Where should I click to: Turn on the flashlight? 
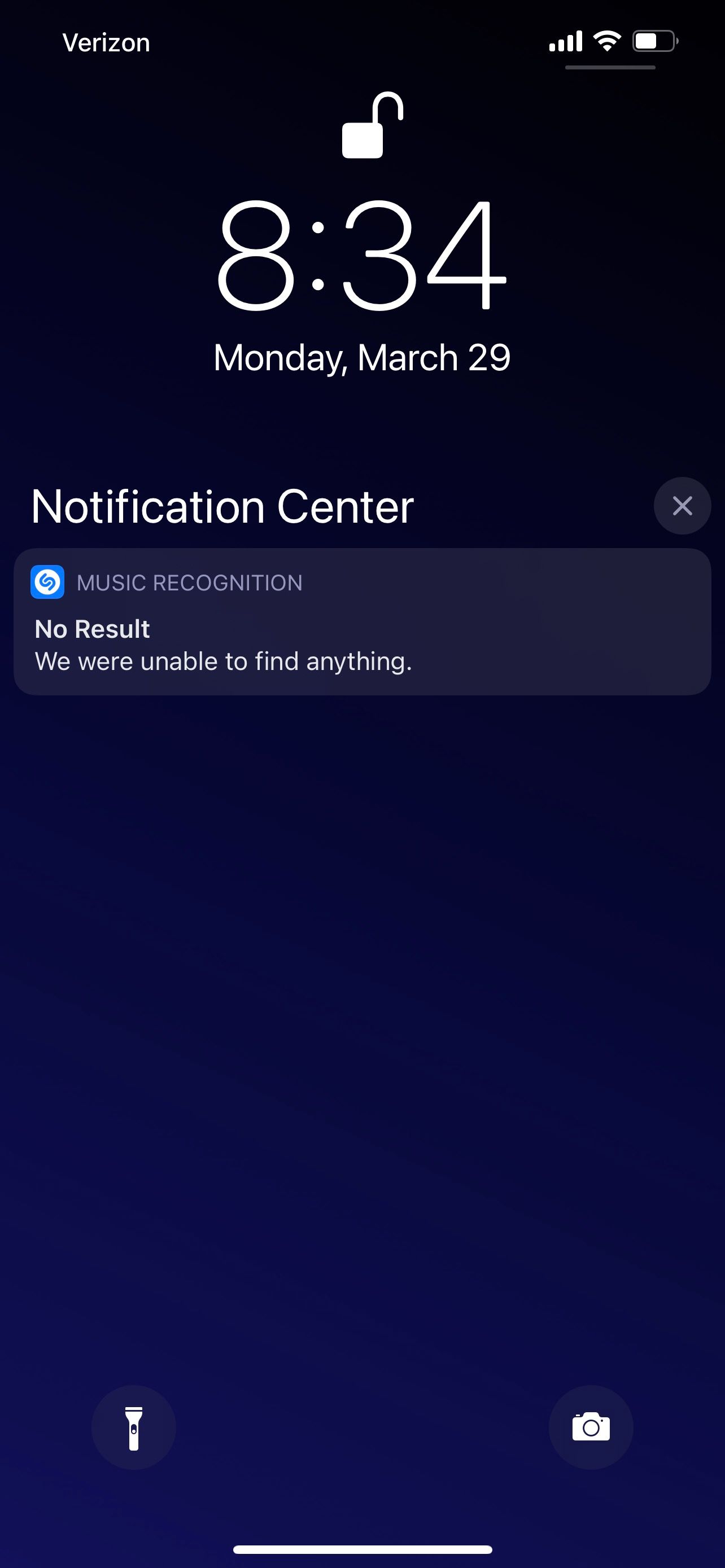[133, 1427]
